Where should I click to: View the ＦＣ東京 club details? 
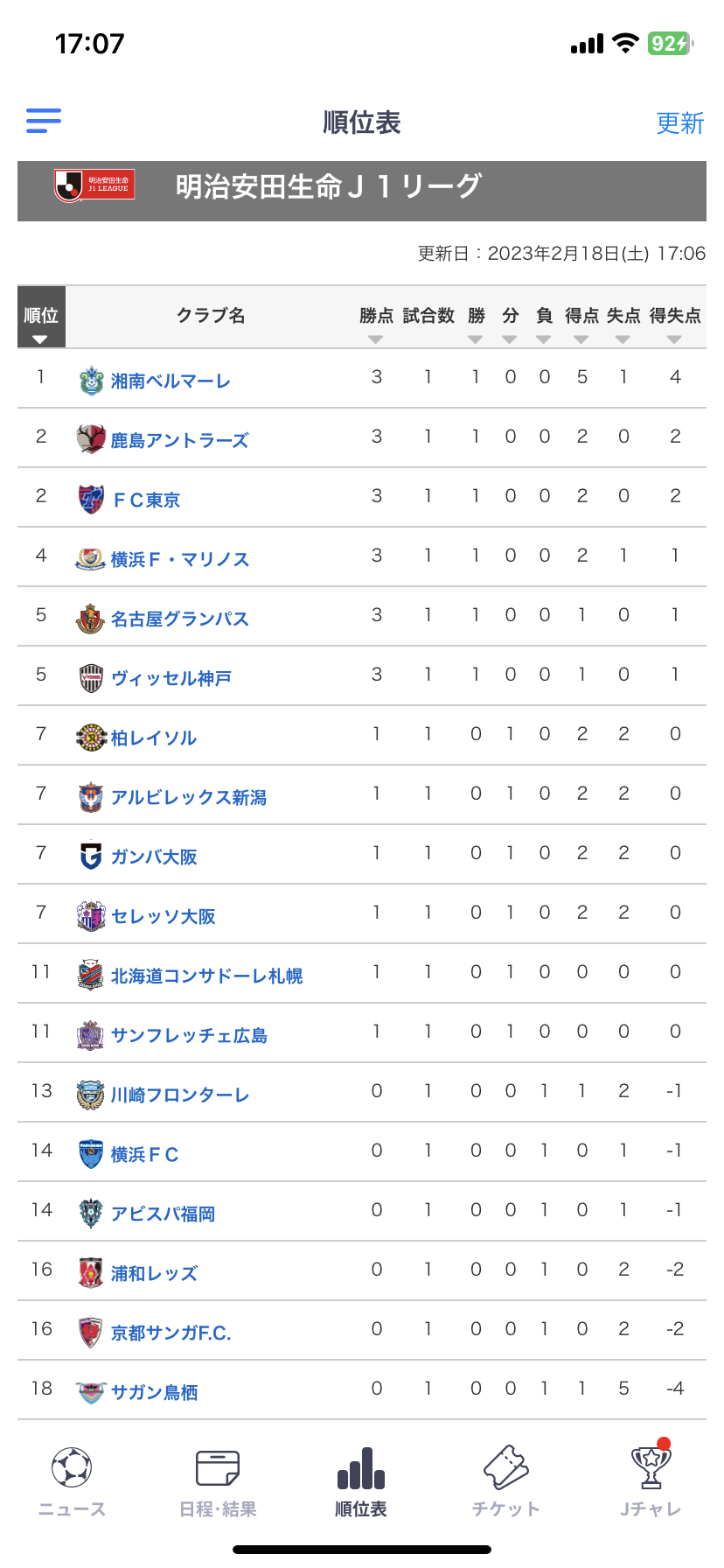tap(146, 500)
